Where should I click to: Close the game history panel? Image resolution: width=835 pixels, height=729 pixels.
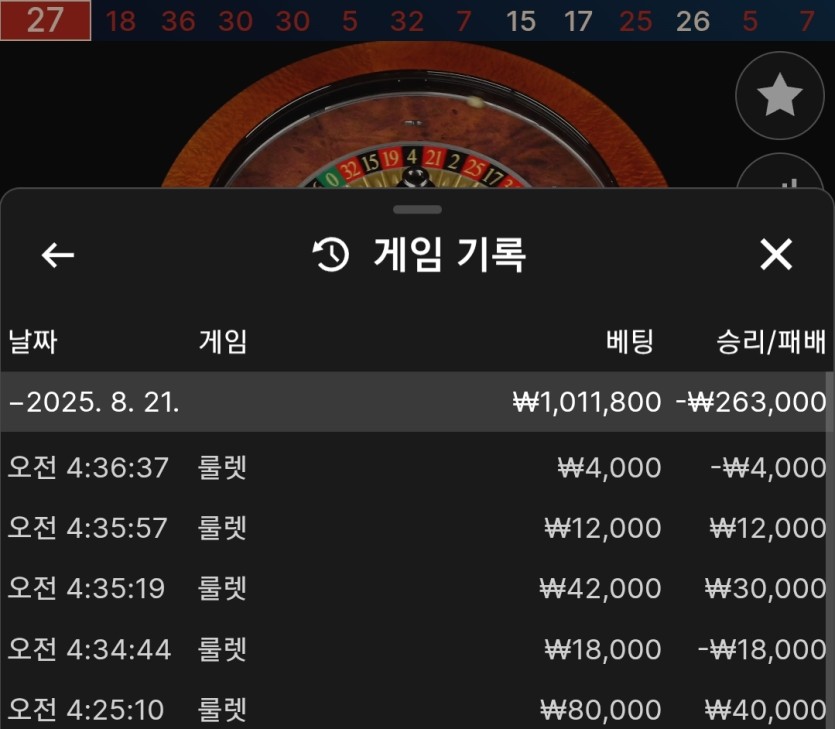pyautogui.click(x=776, y=256)
